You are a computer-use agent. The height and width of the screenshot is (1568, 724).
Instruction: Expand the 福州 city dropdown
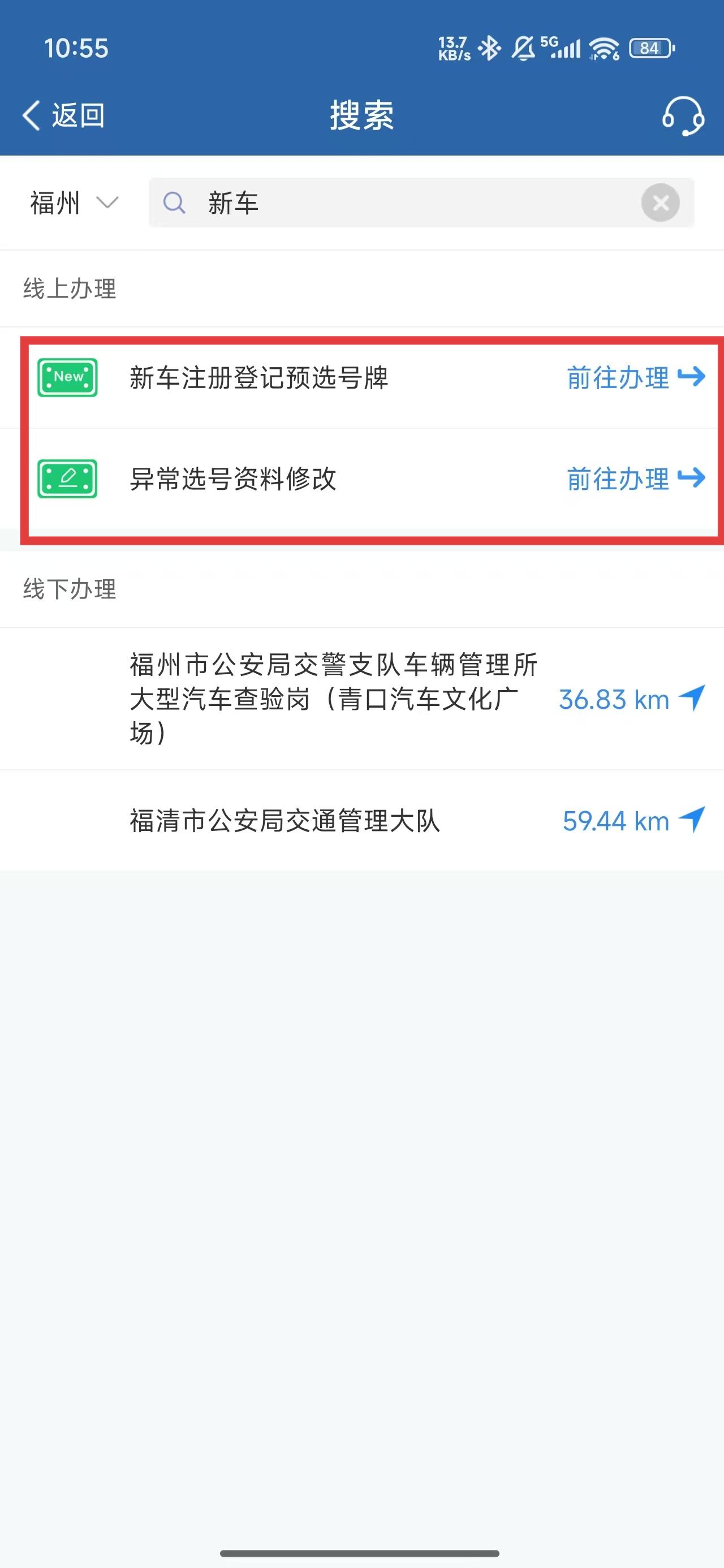point(74,203)
